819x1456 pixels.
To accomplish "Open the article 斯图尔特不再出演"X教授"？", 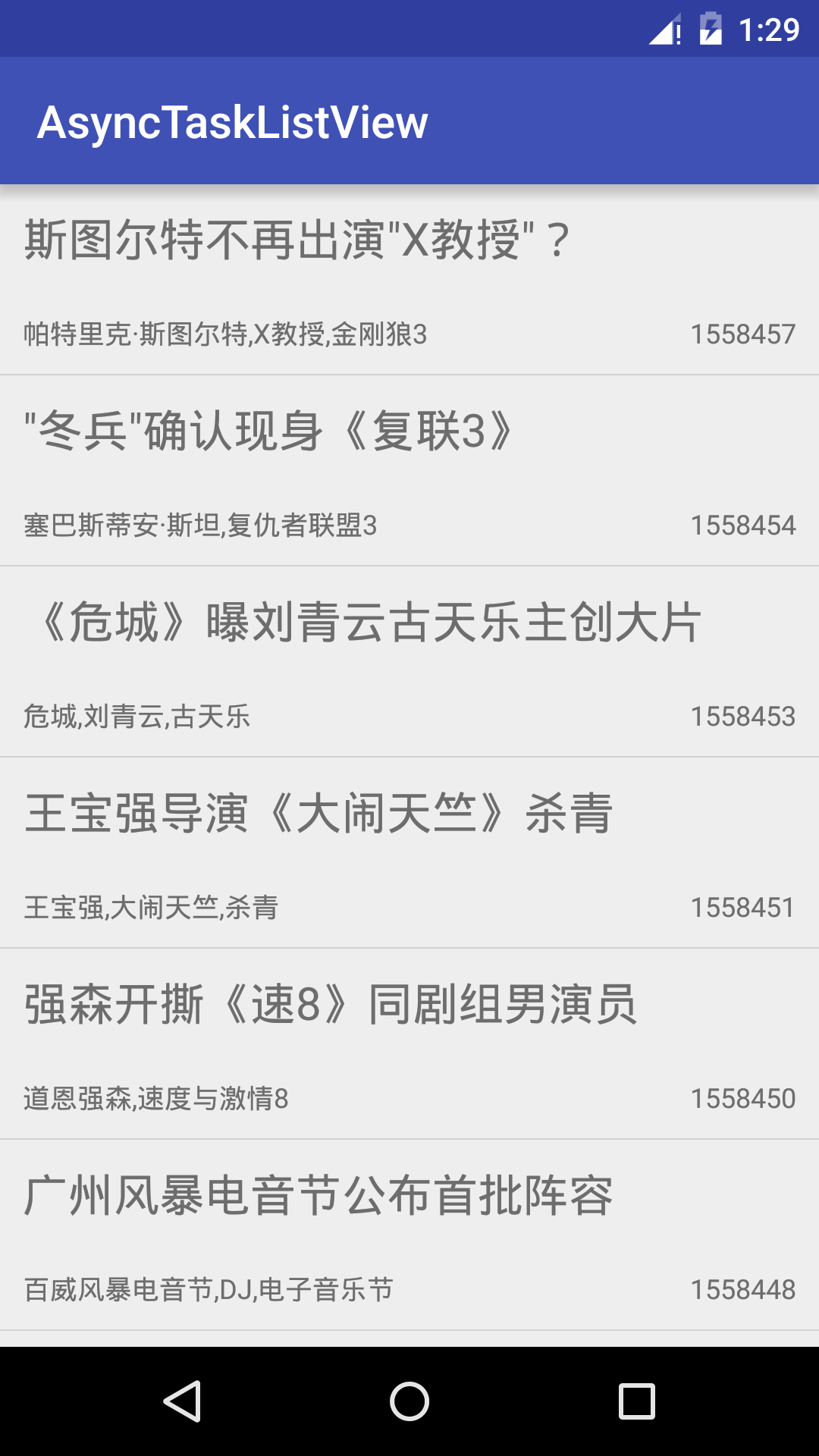I will tap(409, 281).
